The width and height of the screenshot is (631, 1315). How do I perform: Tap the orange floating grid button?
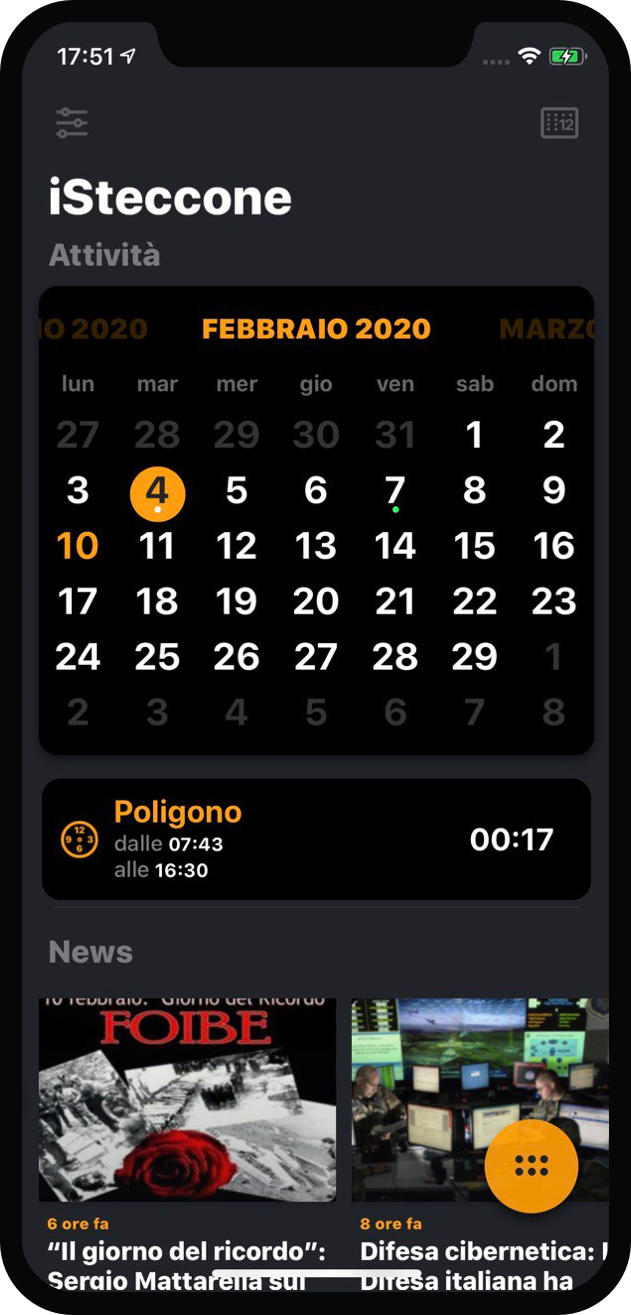click(531, 1166)
